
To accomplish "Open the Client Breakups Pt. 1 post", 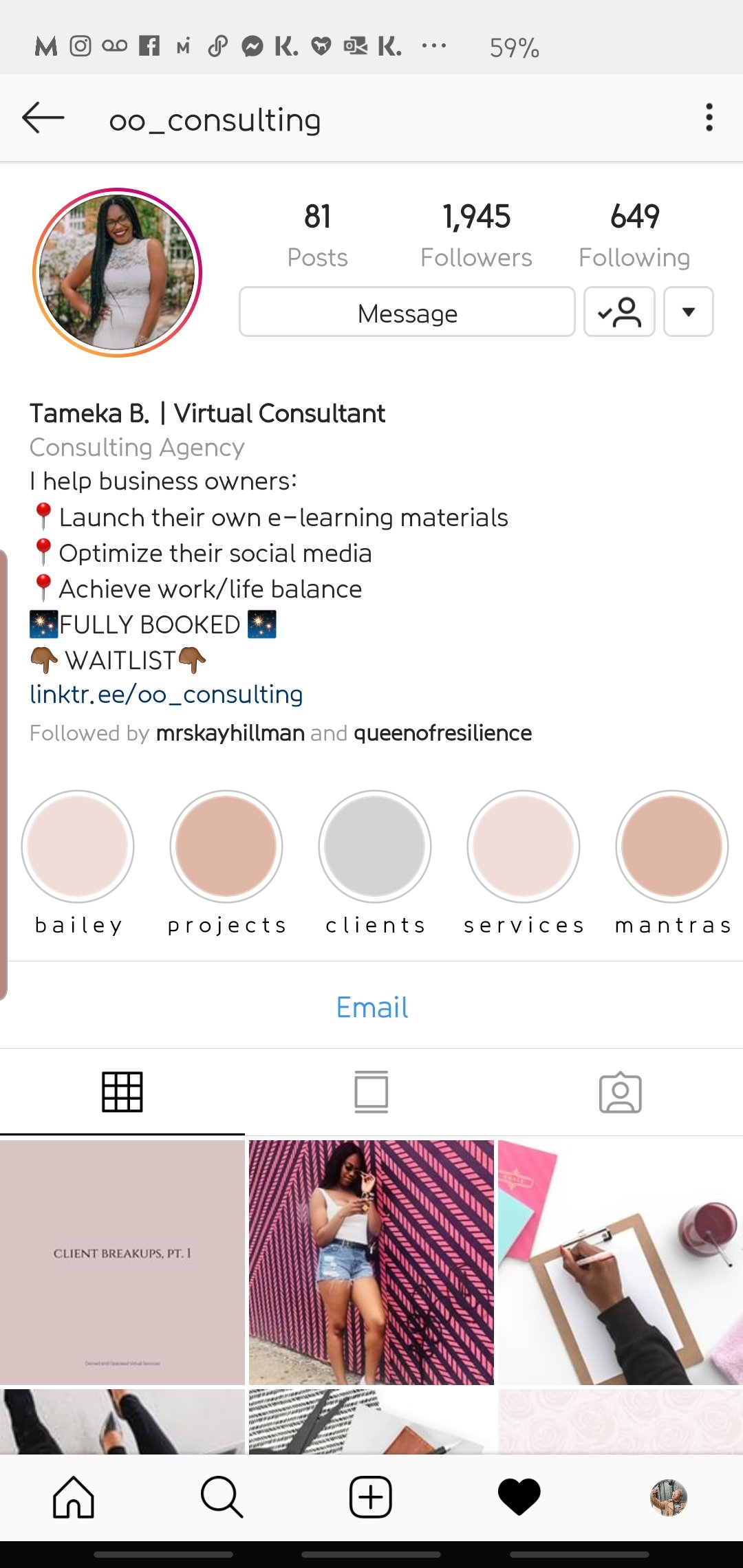I will [122, 1262].
